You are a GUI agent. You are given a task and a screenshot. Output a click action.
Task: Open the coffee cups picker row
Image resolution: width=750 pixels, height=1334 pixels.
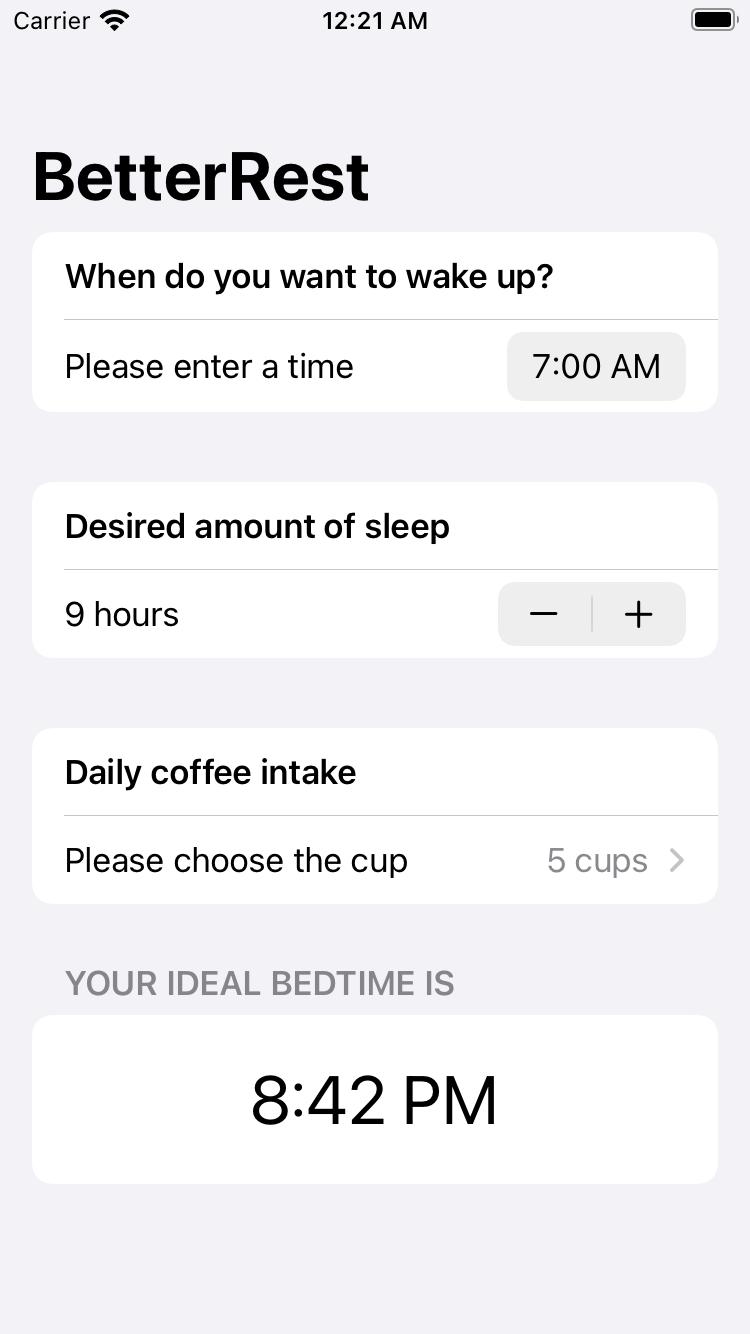[x=375, y=860]
